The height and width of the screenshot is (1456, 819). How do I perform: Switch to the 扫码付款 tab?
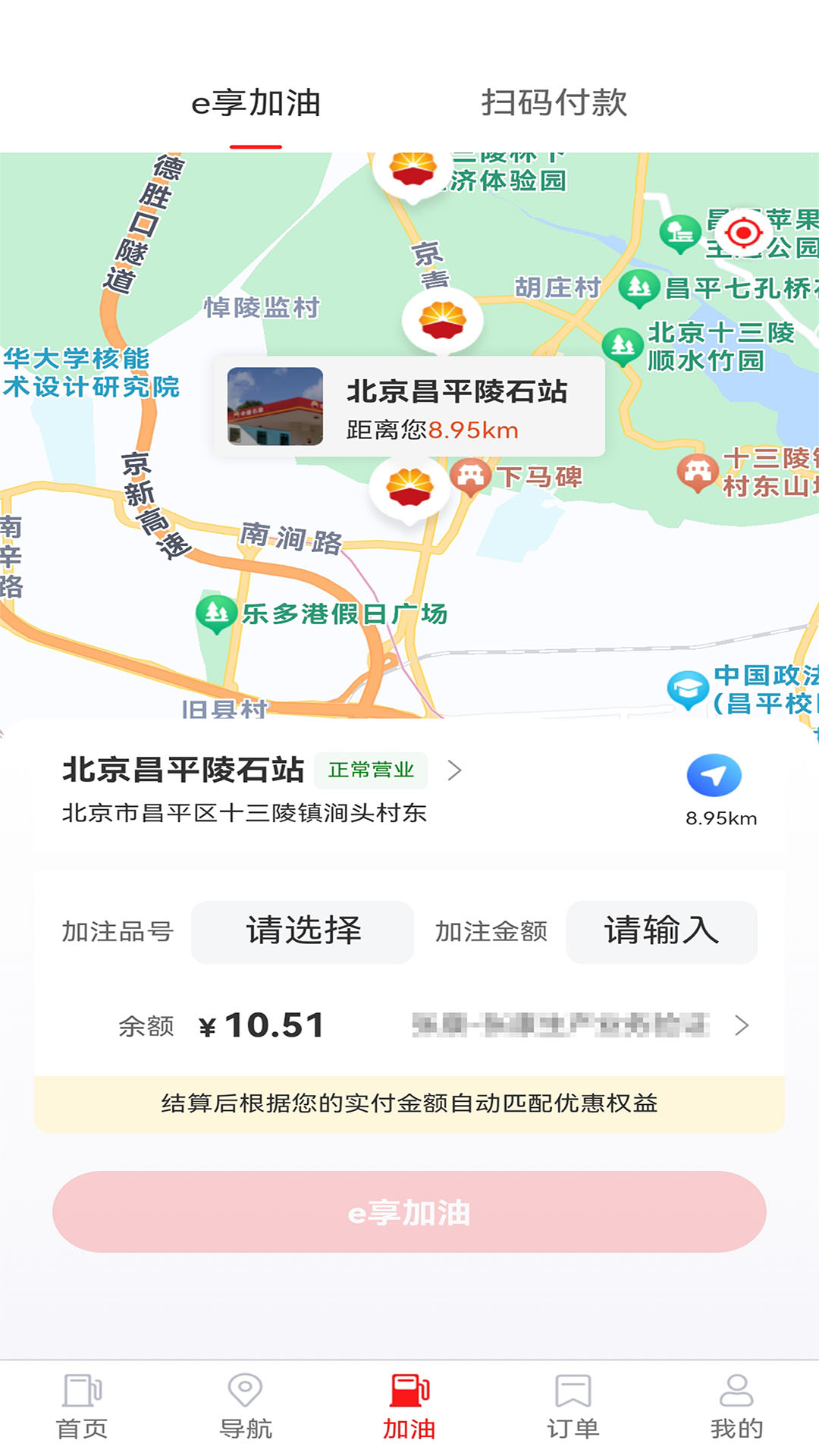(554, 102)
